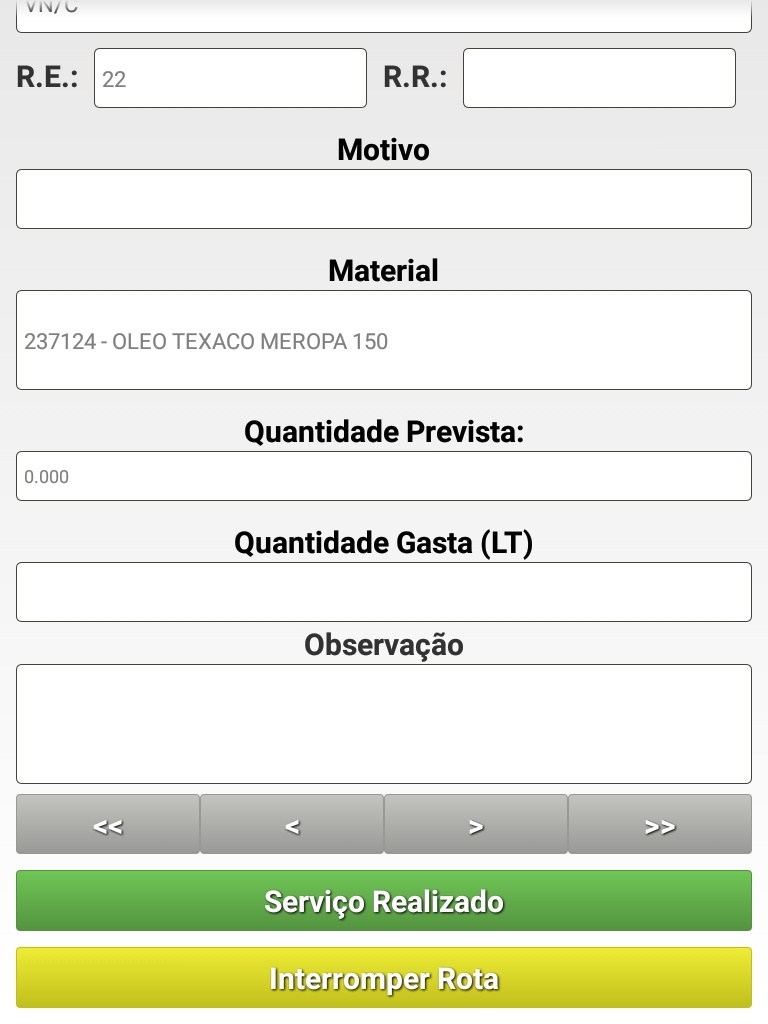The height and width of the screenshot is (1024, 768).
Task: Enter Quantidade Gasta (LT) field
Action: (384, 592)
